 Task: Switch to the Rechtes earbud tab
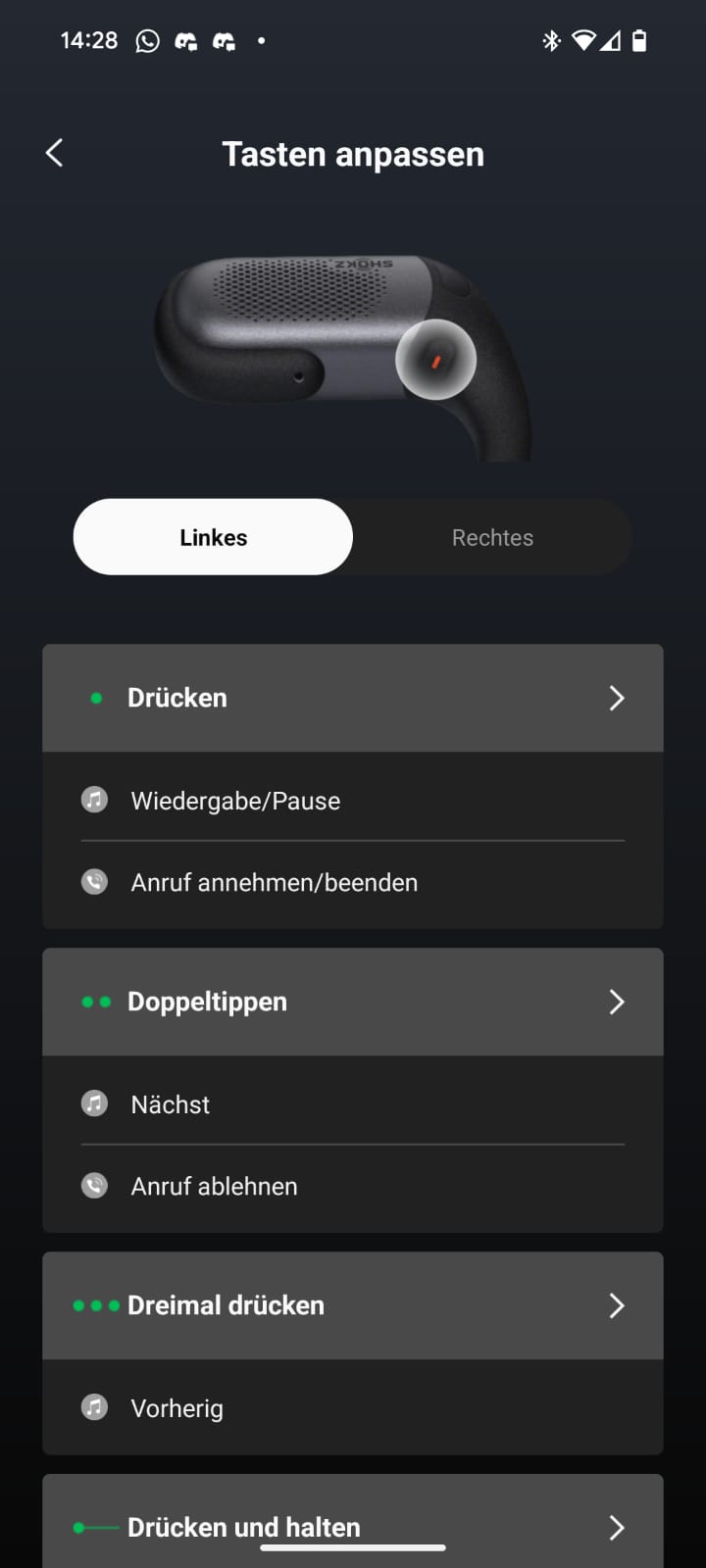pyautogui.click(x=492, y=537)
